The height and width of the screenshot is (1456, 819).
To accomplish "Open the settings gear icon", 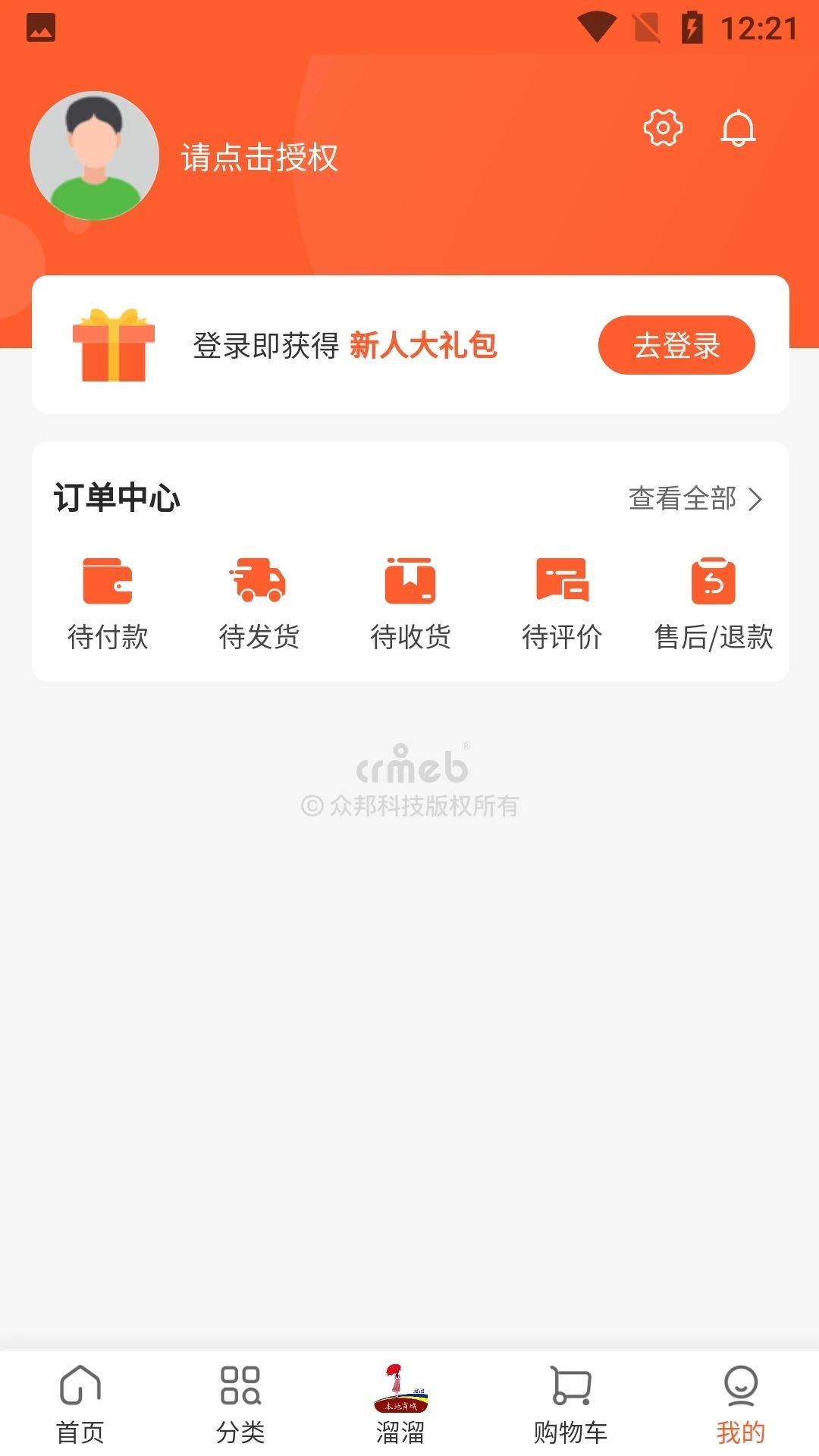I will click(662, 127).
